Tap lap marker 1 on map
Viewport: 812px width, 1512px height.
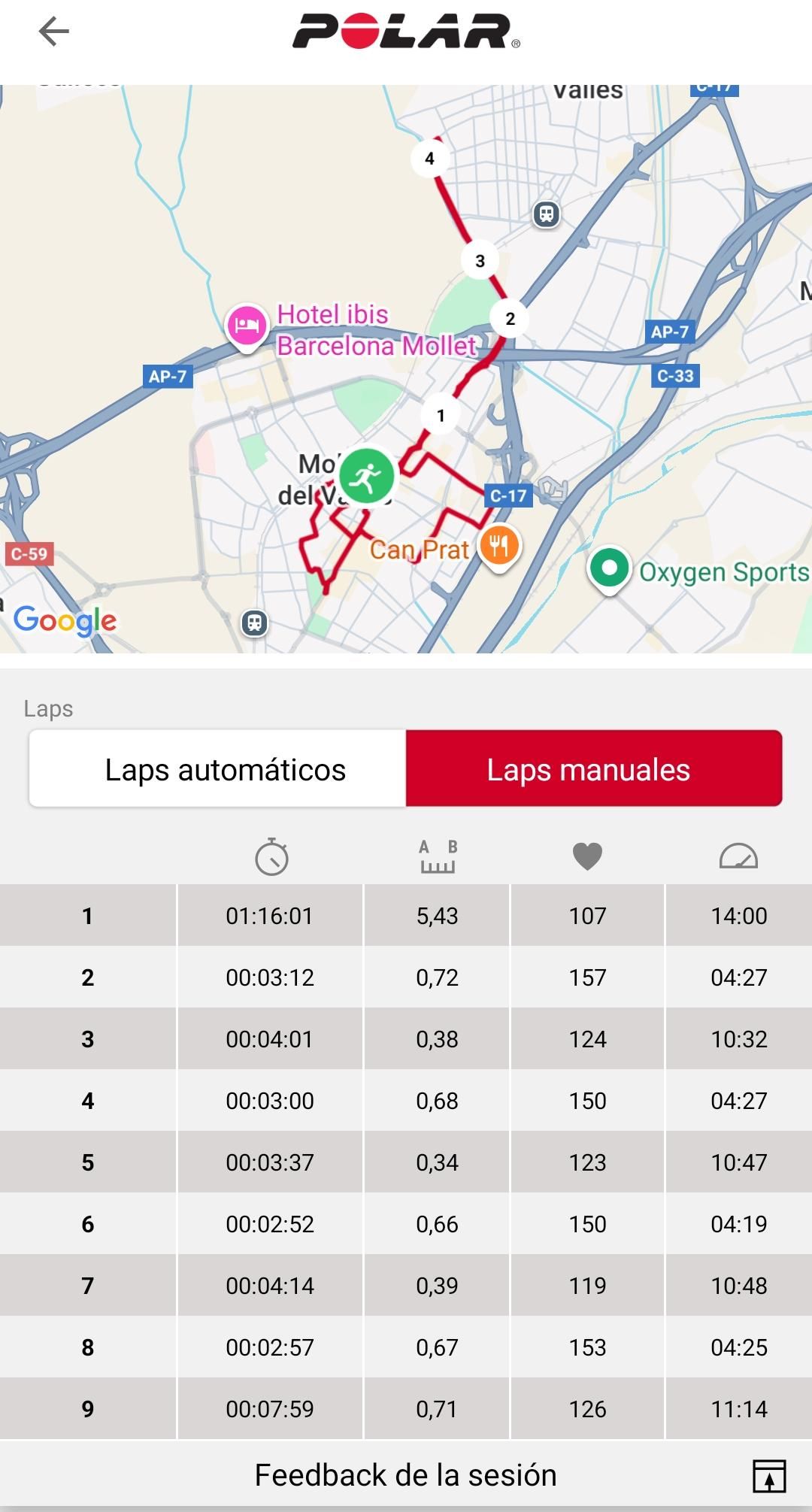click(441, 415)
